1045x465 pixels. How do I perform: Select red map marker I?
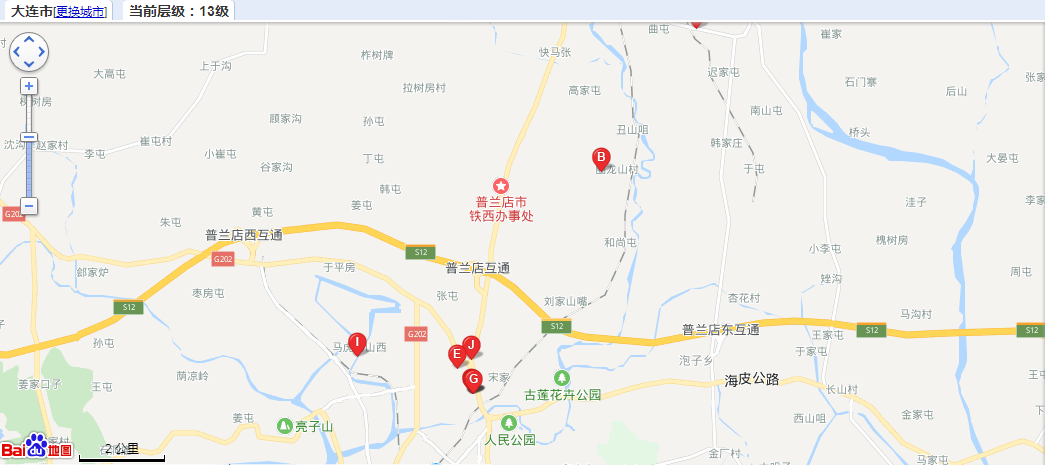357,342
